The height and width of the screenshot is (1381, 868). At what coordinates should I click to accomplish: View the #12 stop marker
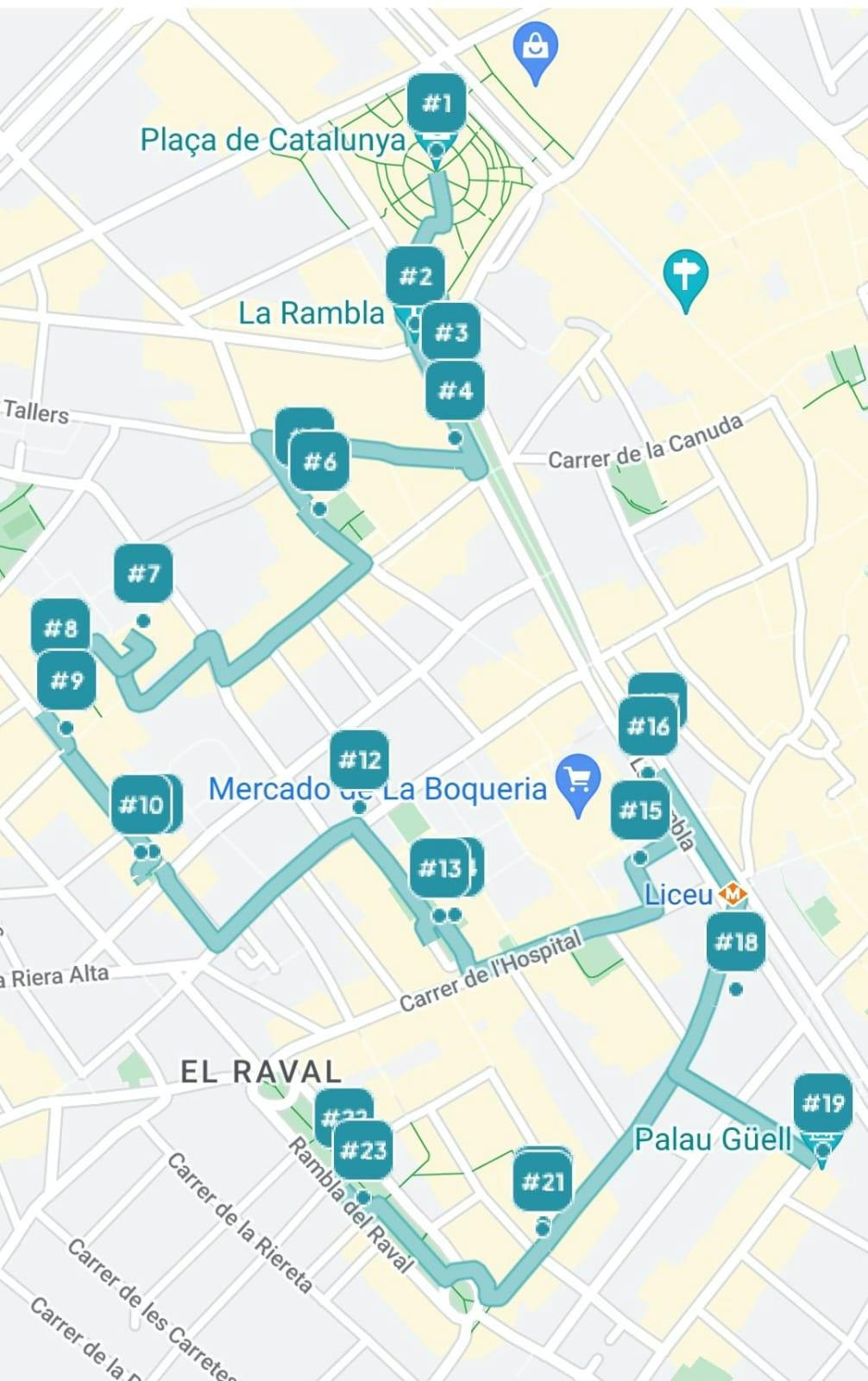[360, 760]
